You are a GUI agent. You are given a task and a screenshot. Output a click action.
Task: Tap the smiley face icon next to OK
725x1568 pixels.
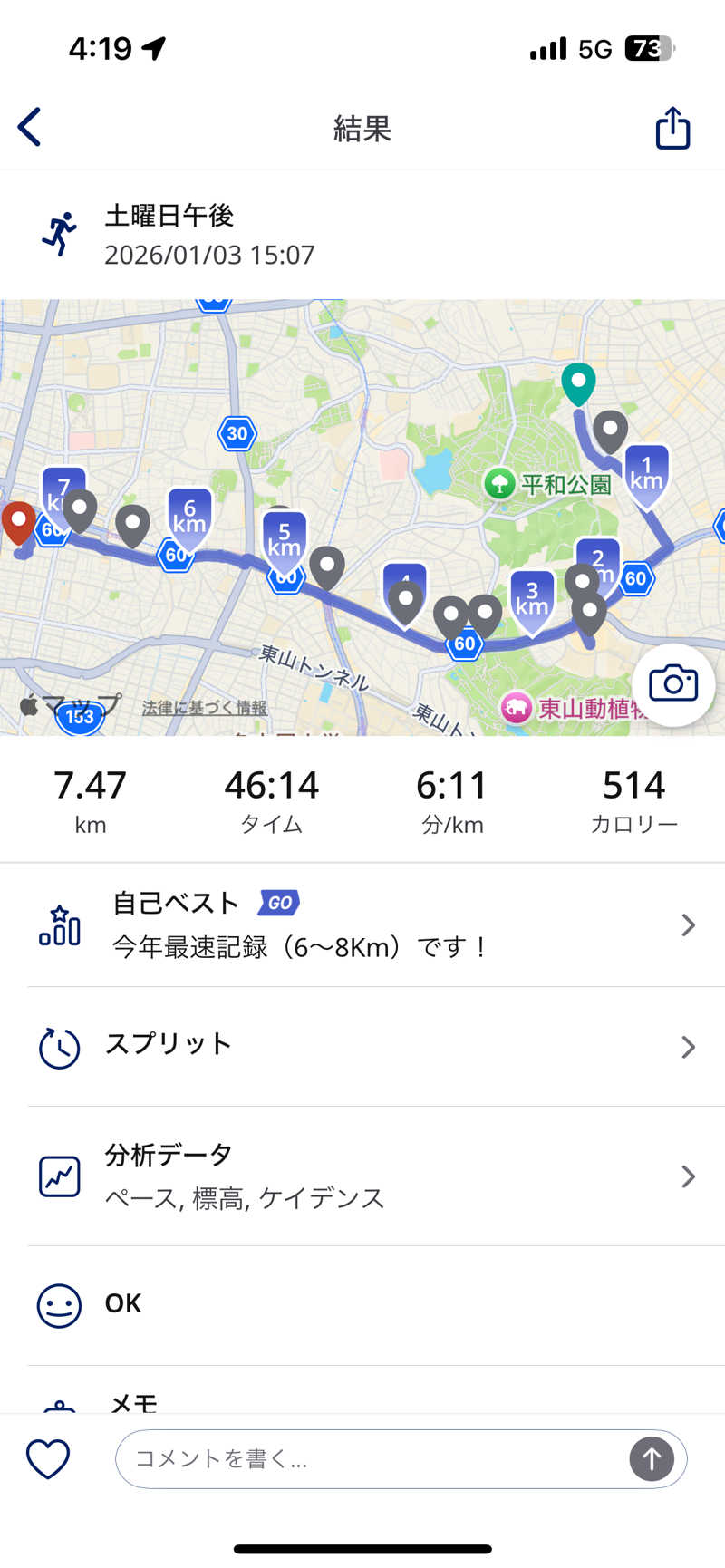[x=59, y=1305]
